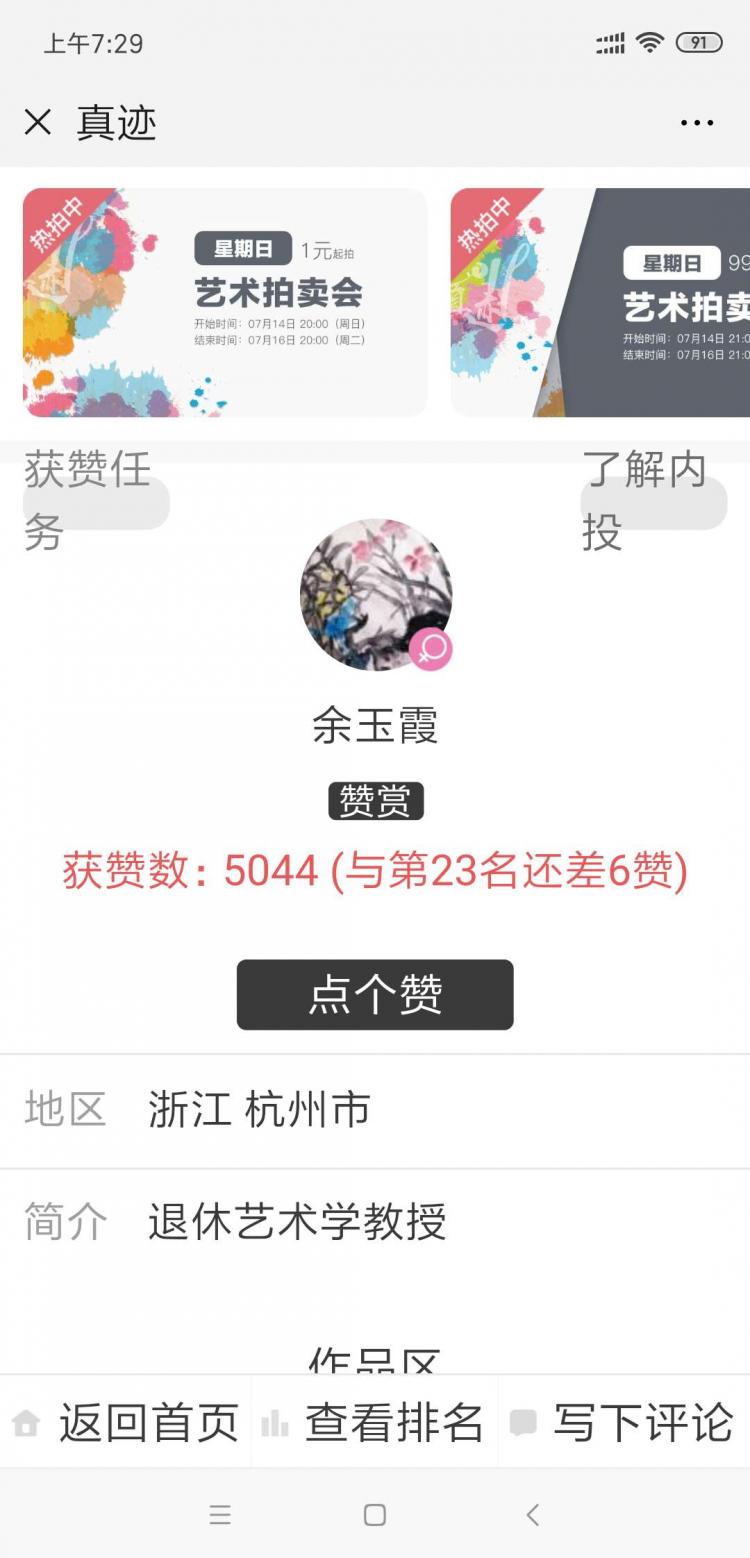Viewport: 750px width, 1558px height.
Task: Write a comment with 写下评论
Action: tap(624, 1421)
